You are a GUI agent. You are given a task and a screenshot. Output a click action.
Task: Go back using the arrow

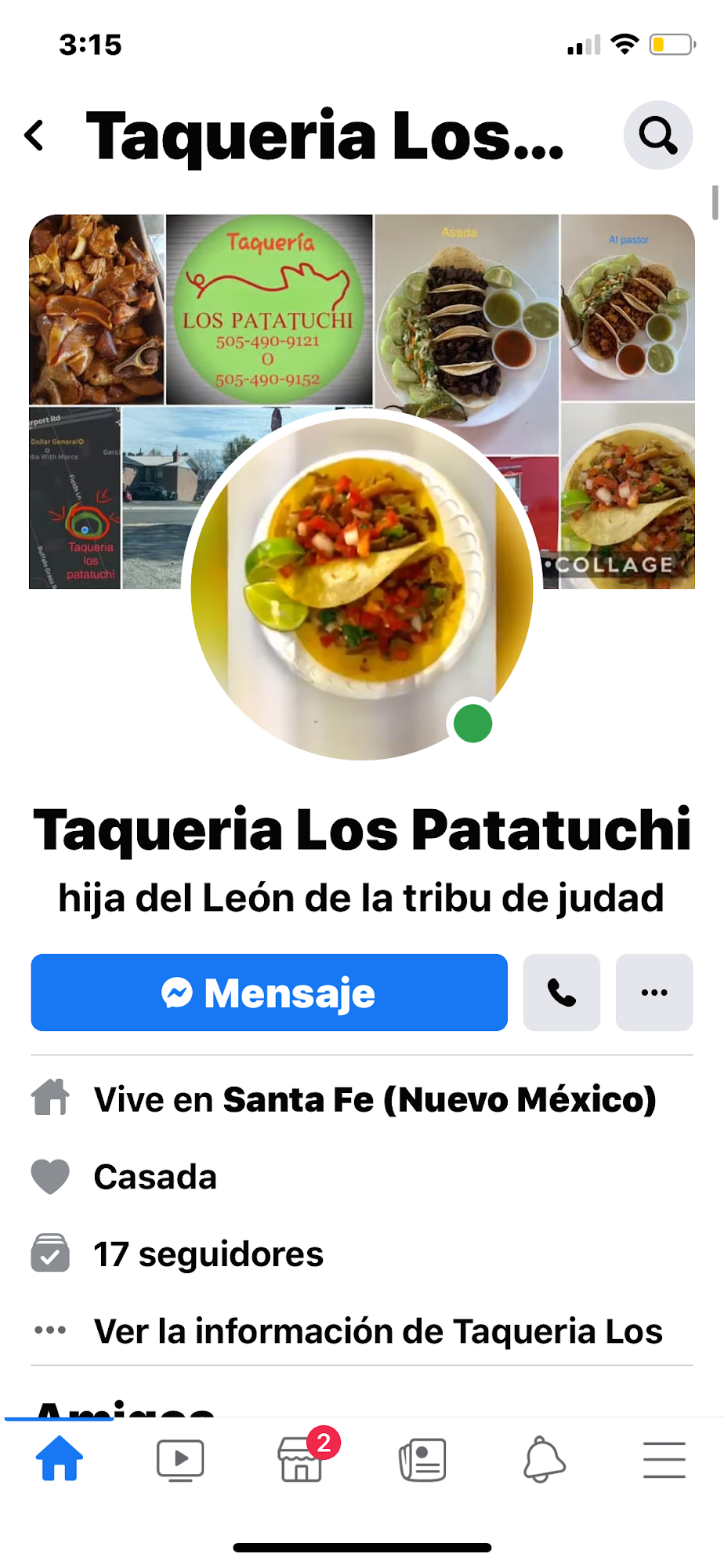pyautogui.click(x=34, y=136)
